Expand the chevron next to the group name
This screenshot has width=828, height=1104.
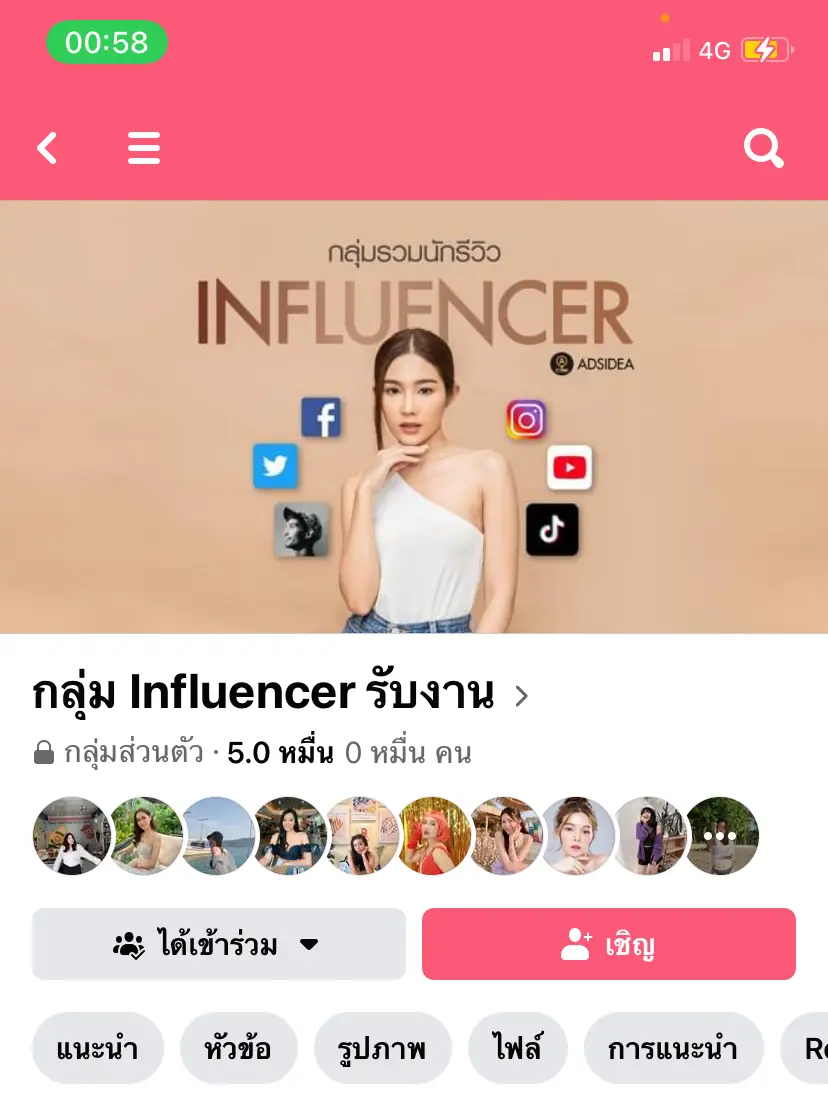point(521,697)
